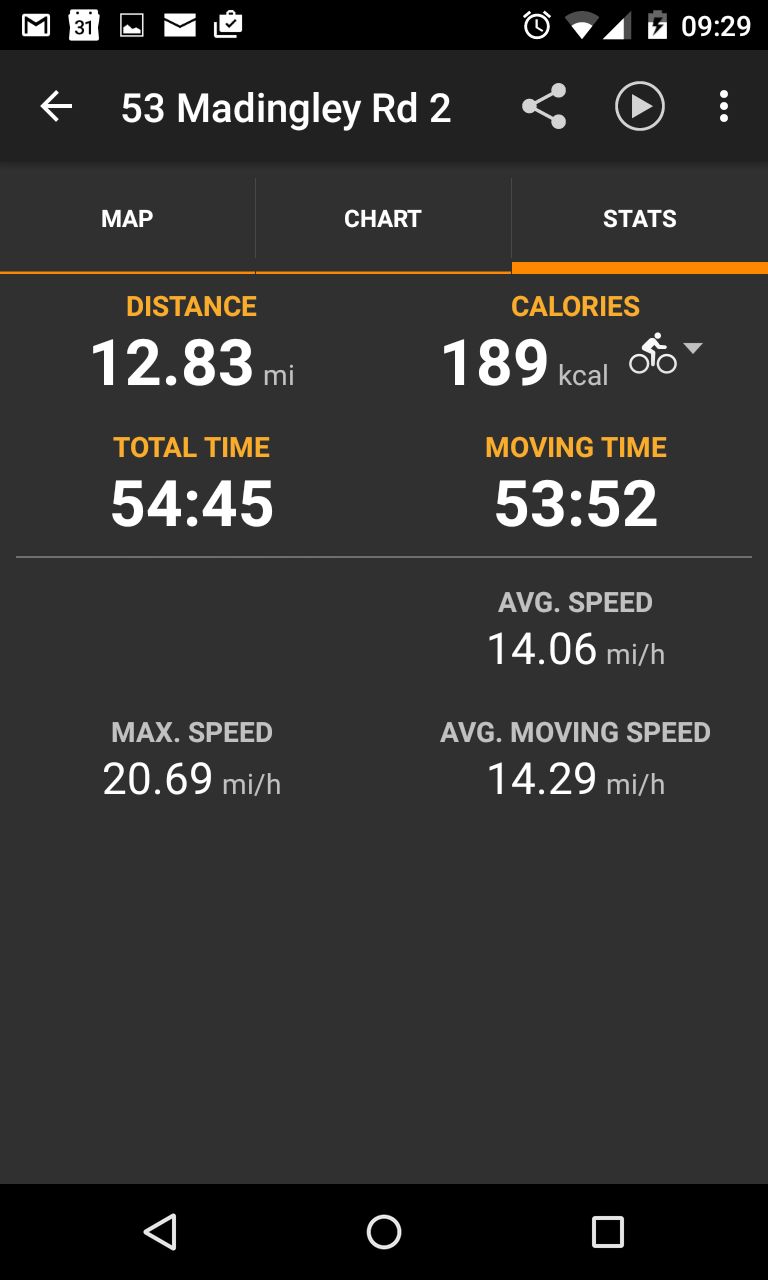Play back the recorded track
This screenshot has height=1280, width=768.
coord(640,107)
